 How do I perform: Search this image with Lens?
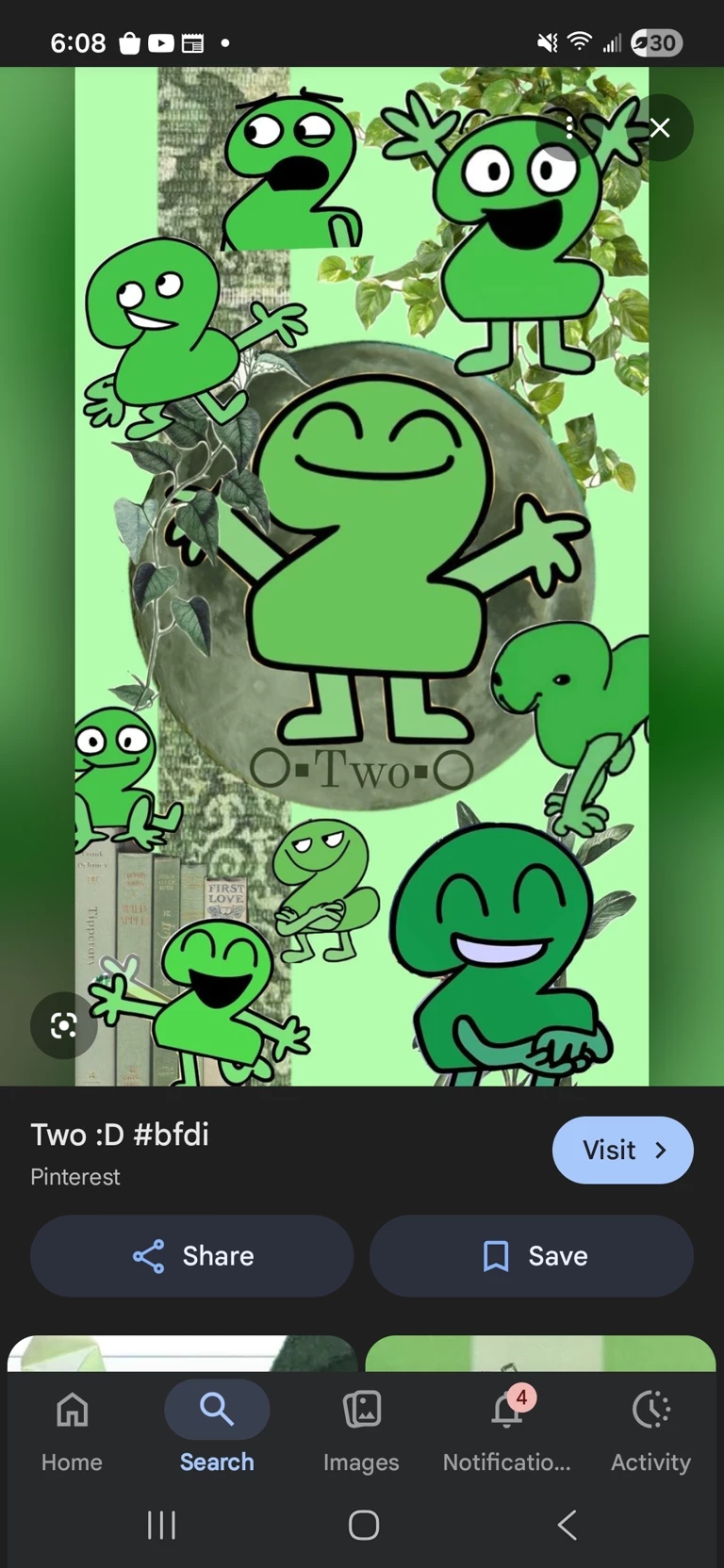[63, 1025]
